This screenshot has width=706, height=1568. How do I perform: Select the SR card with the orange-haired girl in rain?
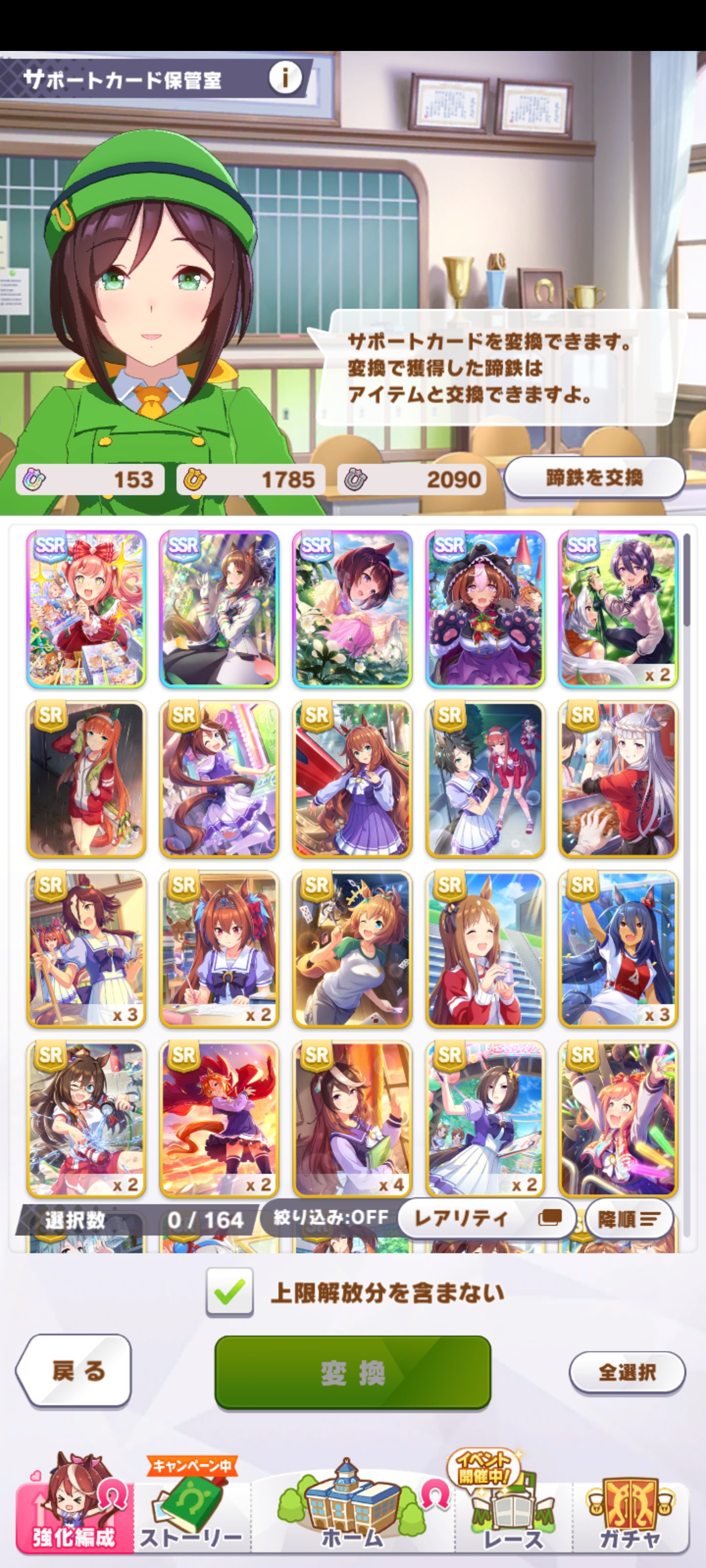click(86, 779)
